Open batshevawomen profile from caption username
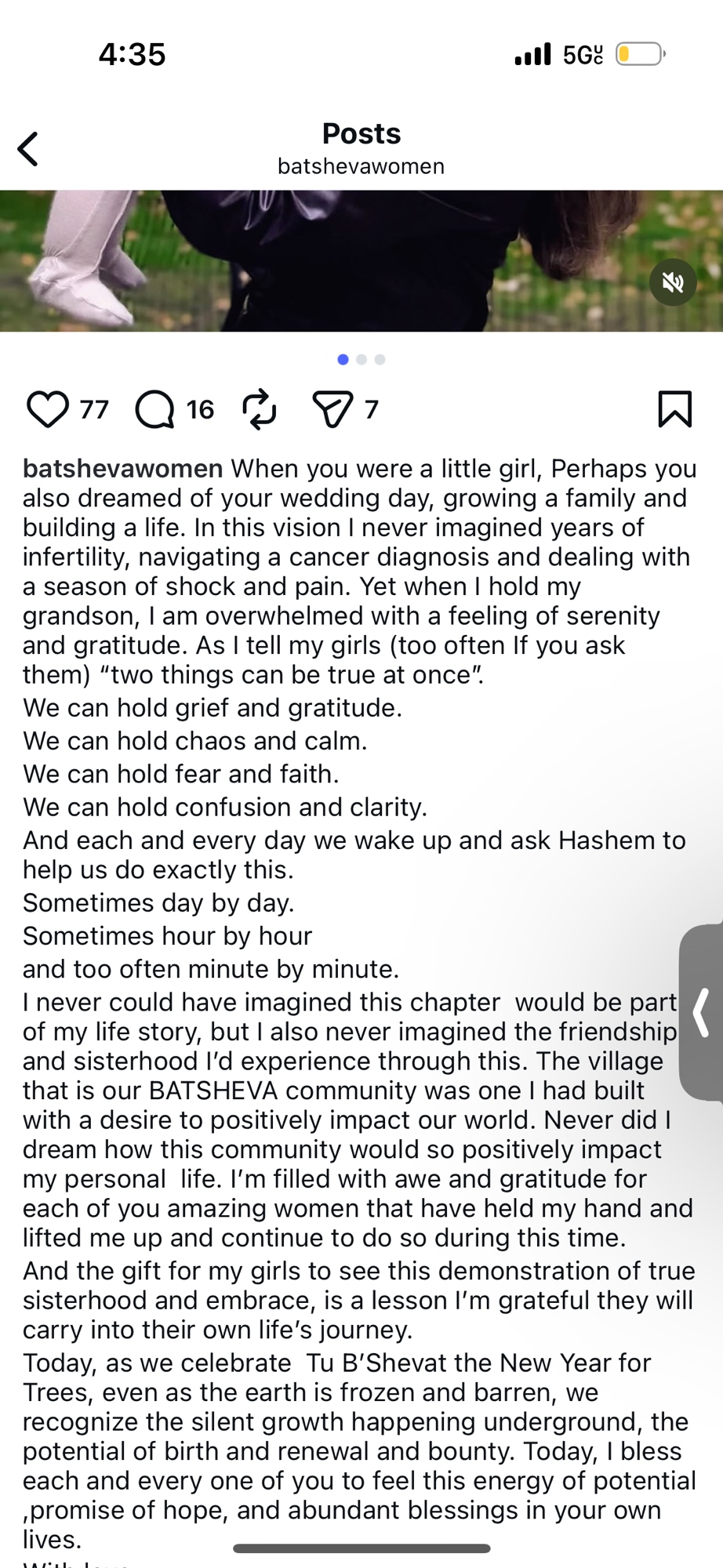The width and height of the screenshot is (723, 1568). pyautogui.click(x=123, y=469)
